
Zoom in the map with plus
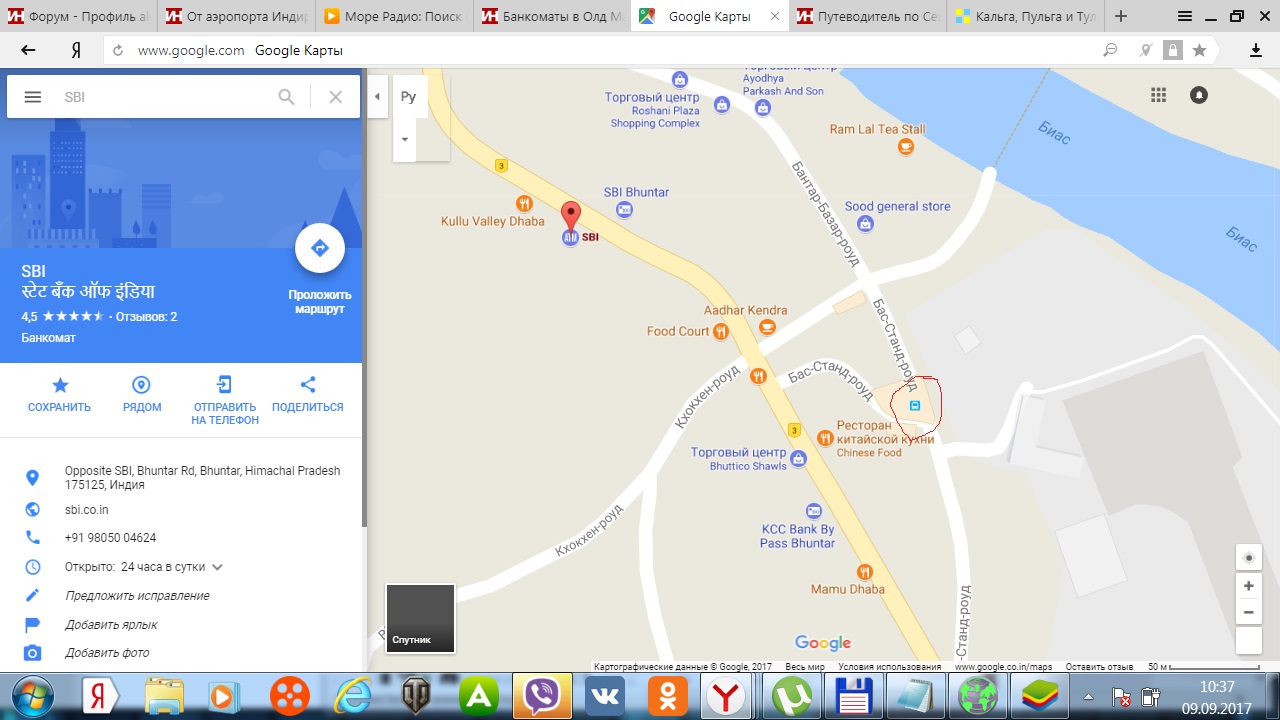(1248, 586)
